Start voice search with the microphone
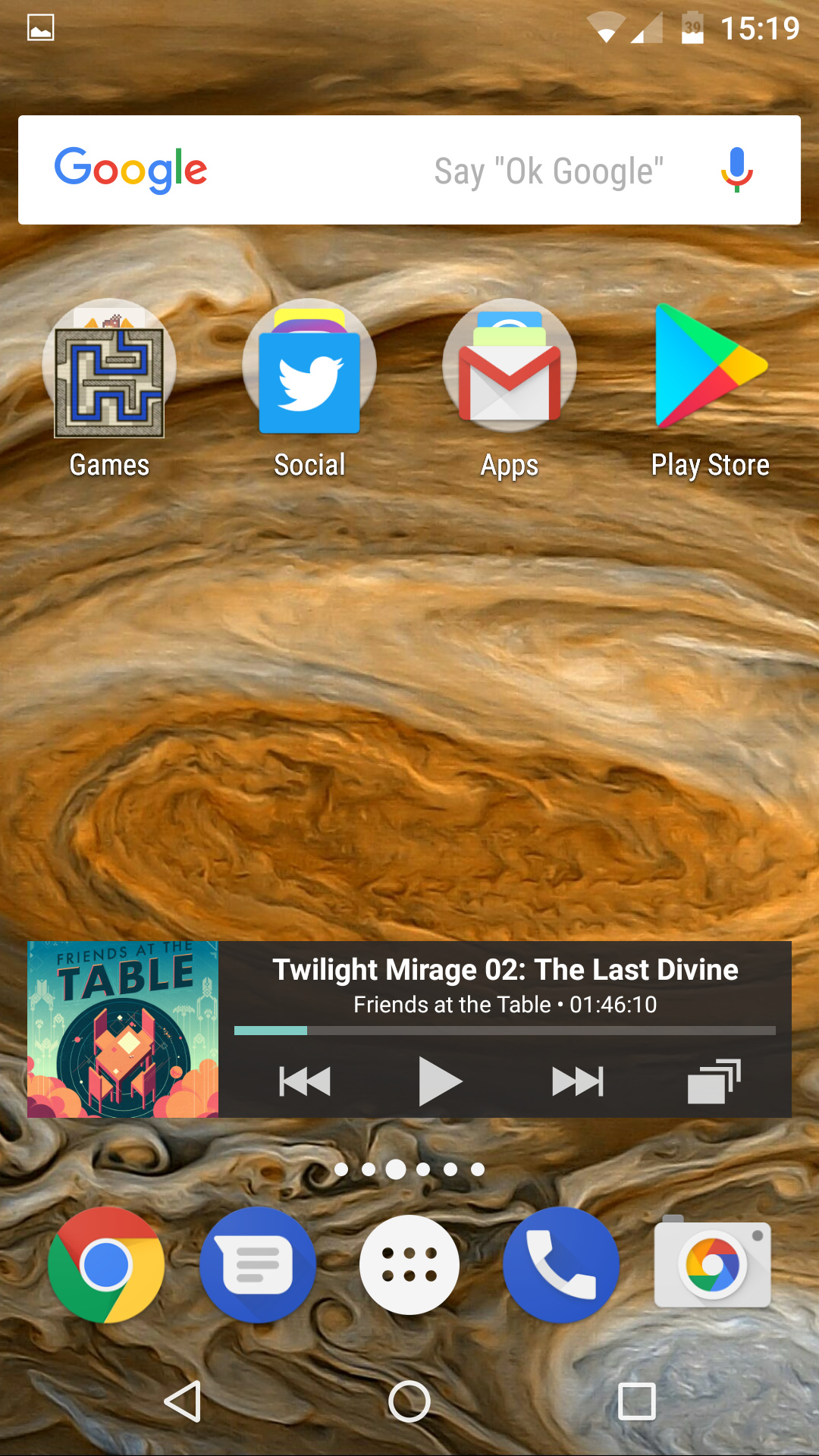This screenshot has height=1456, width=819. [736, 170]
